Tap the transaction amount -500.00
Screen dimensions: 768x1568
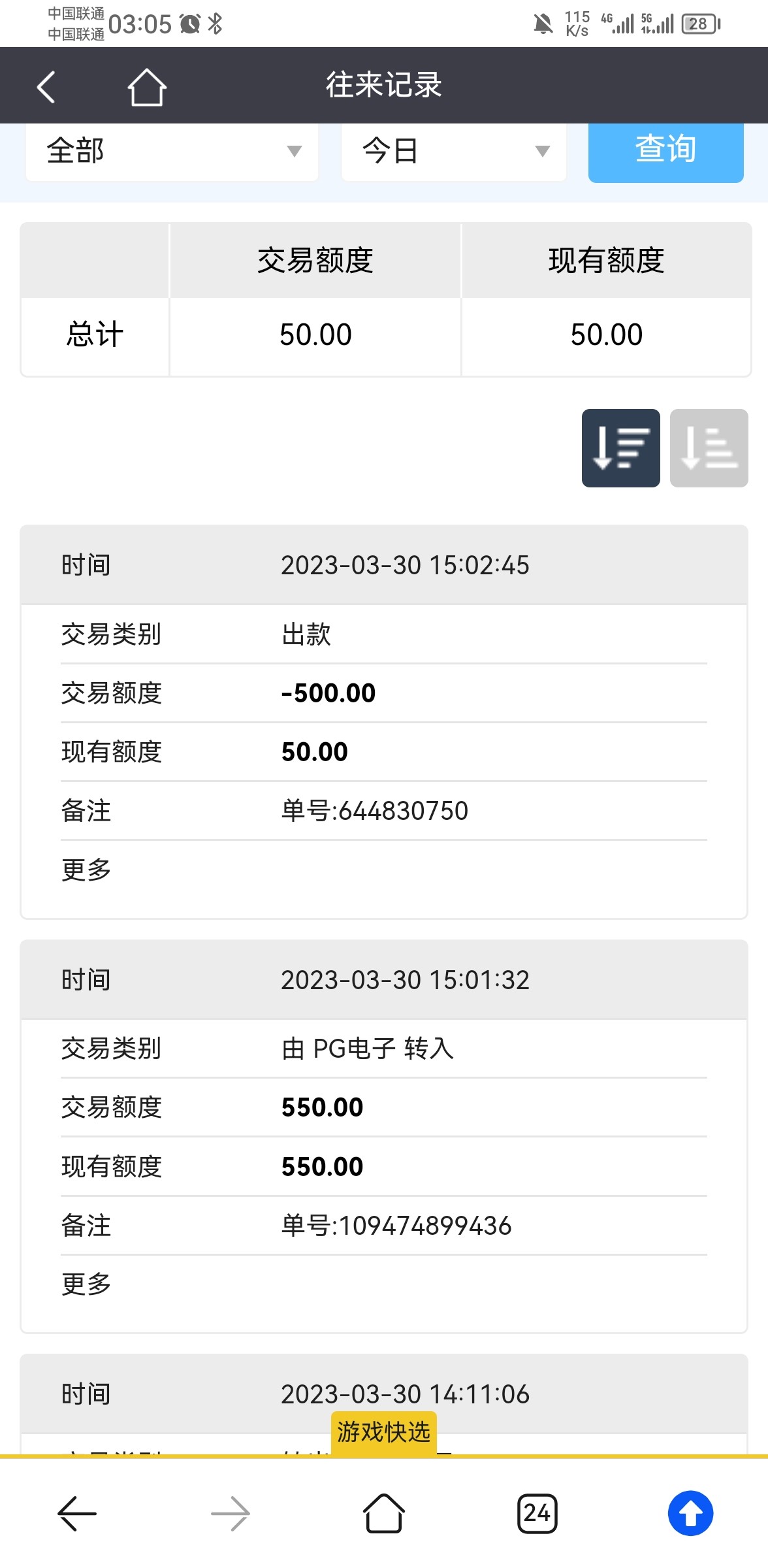click(327, 693)
